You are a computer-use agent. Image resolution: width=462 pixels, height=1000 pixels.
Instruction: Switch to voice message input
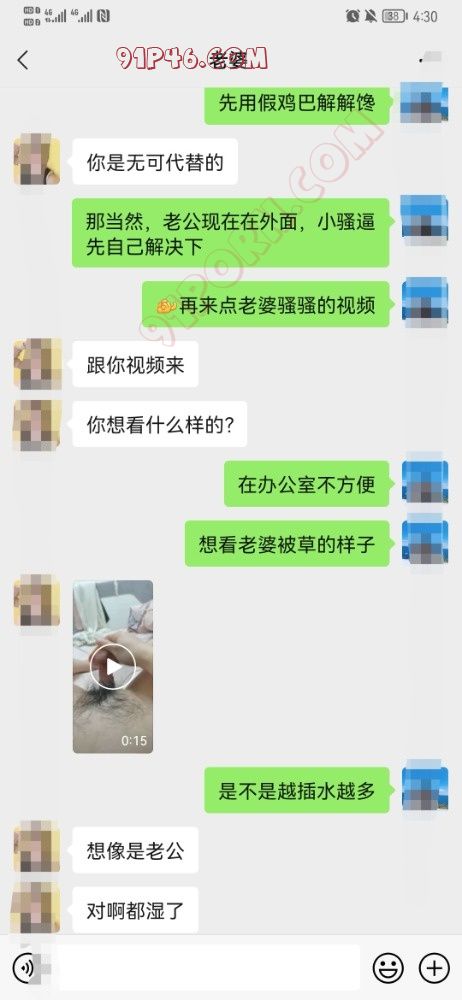pos(24,969)
